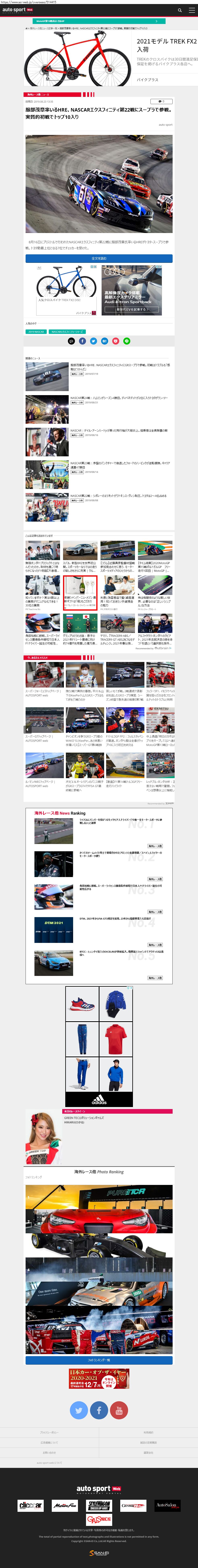Save article to Pocket

[116, 341]
